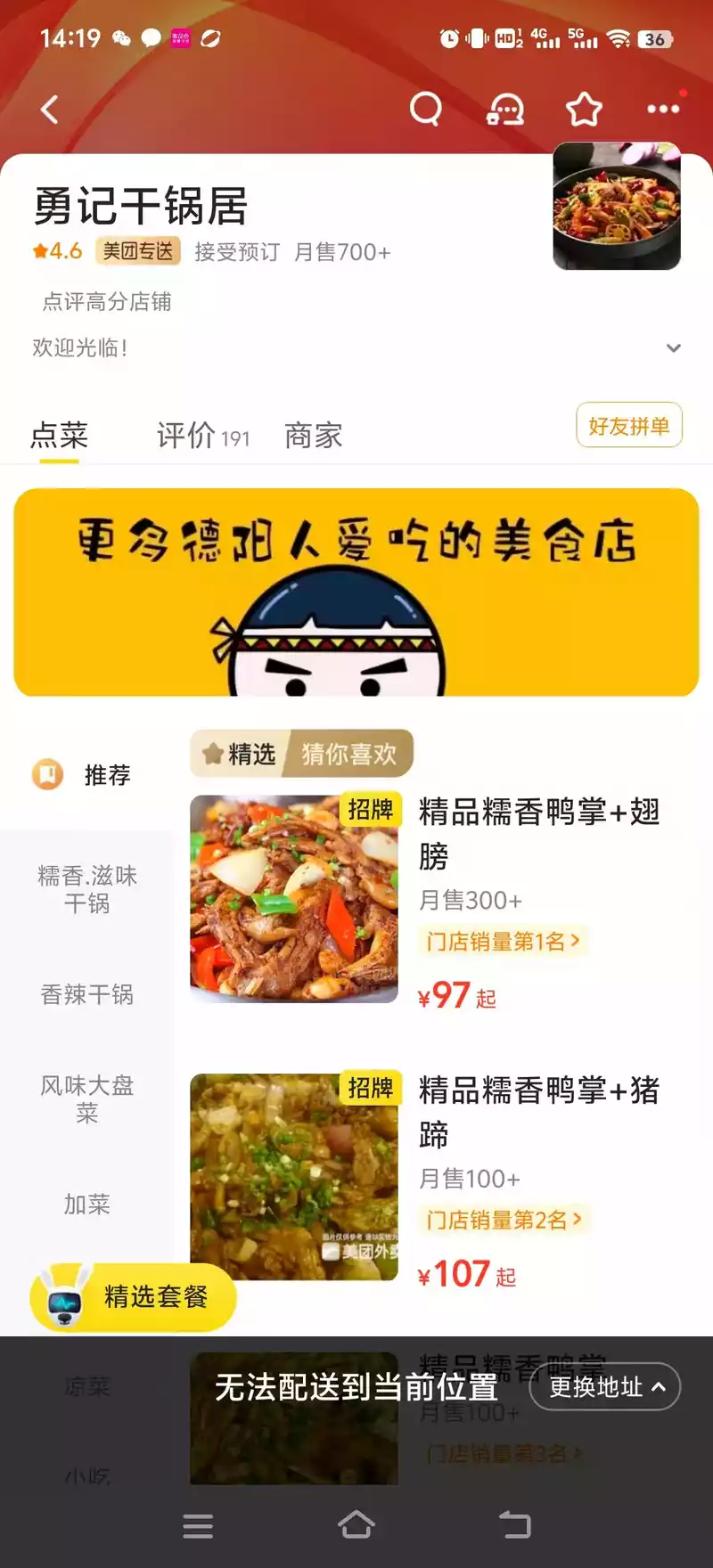Select the 加菜 category
Screen dimensions: 713x1568
pos(87,1205)
